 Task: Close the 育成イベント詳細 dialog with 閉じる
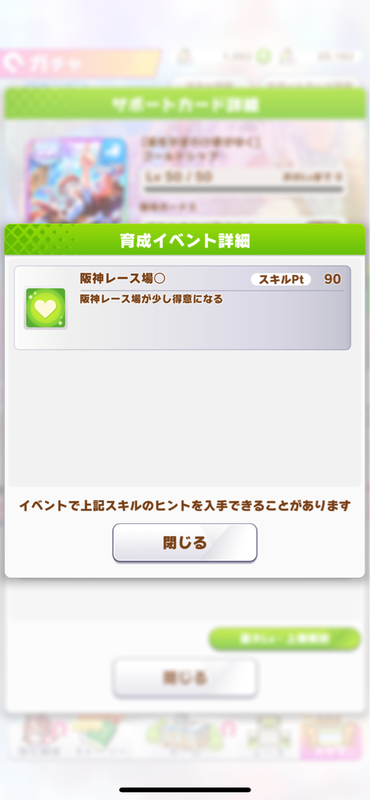[x=185, y=542]
